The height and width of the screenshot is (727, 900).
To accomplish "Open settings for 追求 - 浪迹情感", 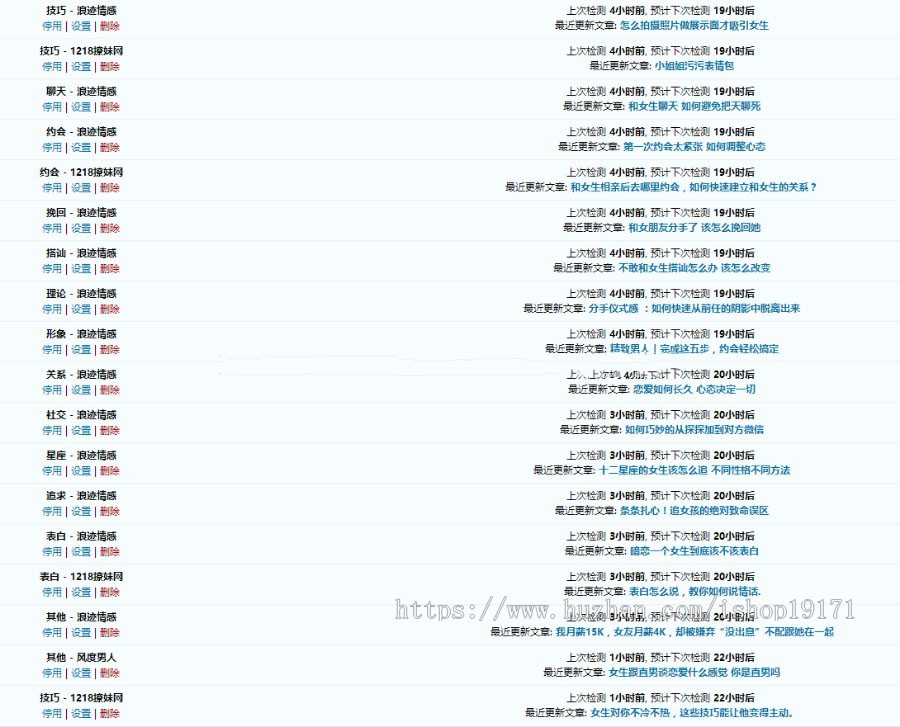I will coord(81,512).
